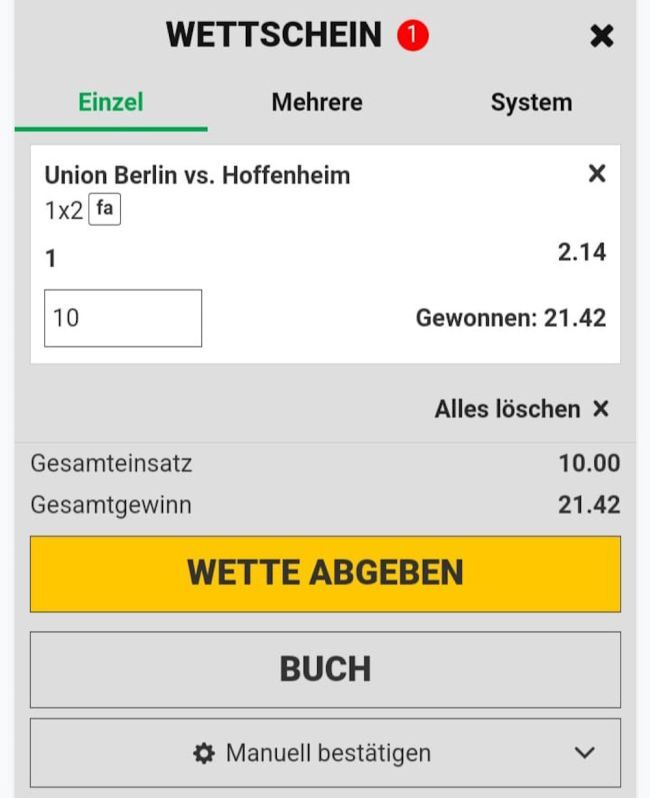Select the Einzel tab
Image resolution: width=650 pixels, height=798 pixels.
(x=111, y=102)
